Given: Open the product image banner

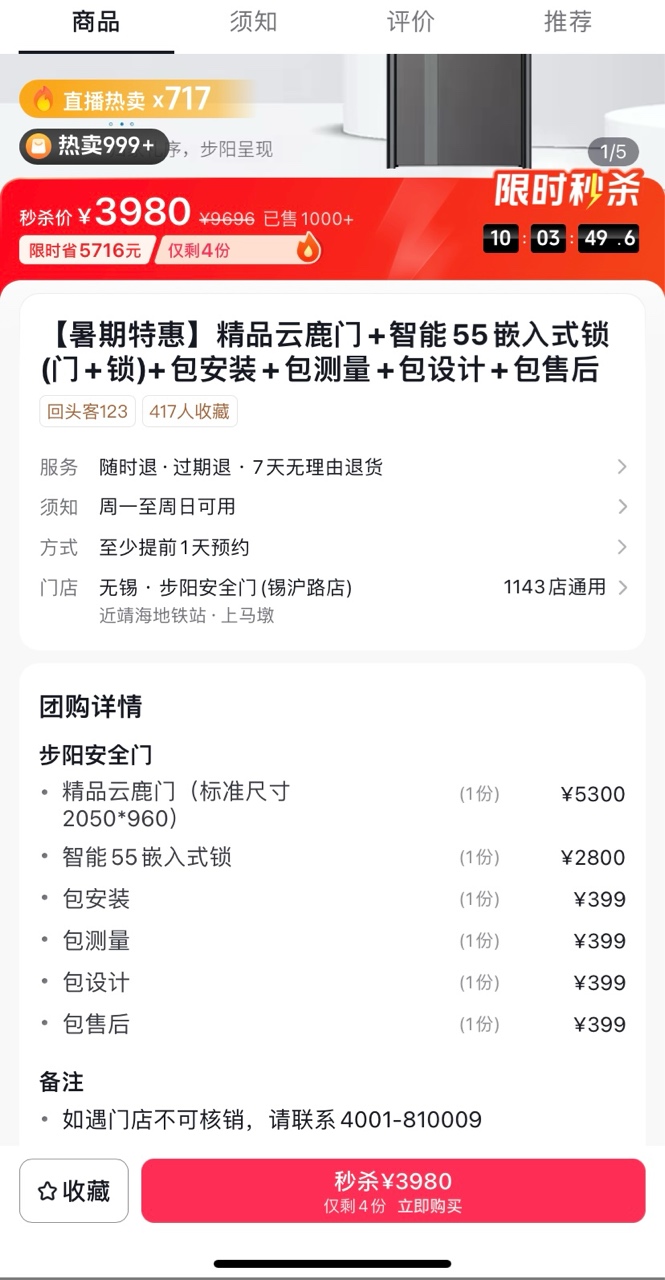Looking at the screenshot, I should pos(460,110).
